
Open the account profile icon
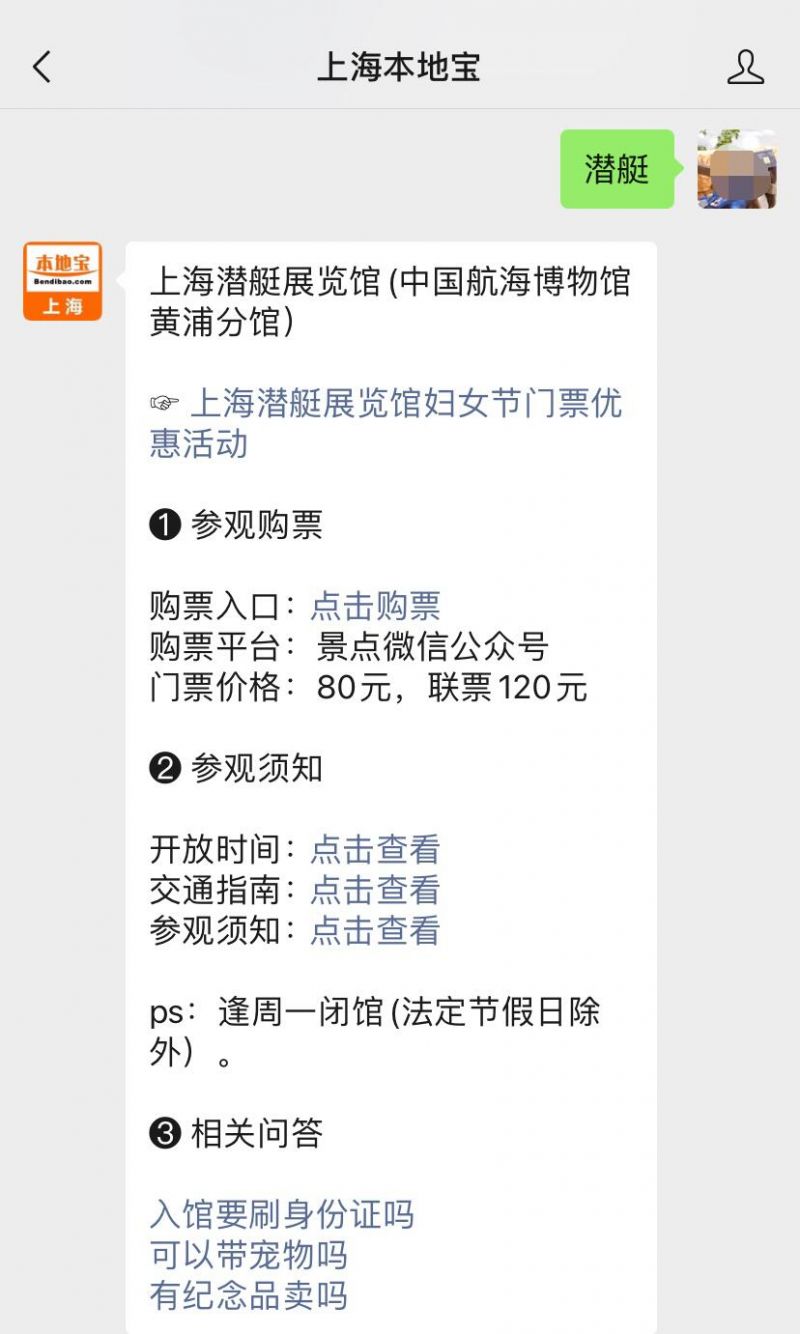click(x=745, y=67)
